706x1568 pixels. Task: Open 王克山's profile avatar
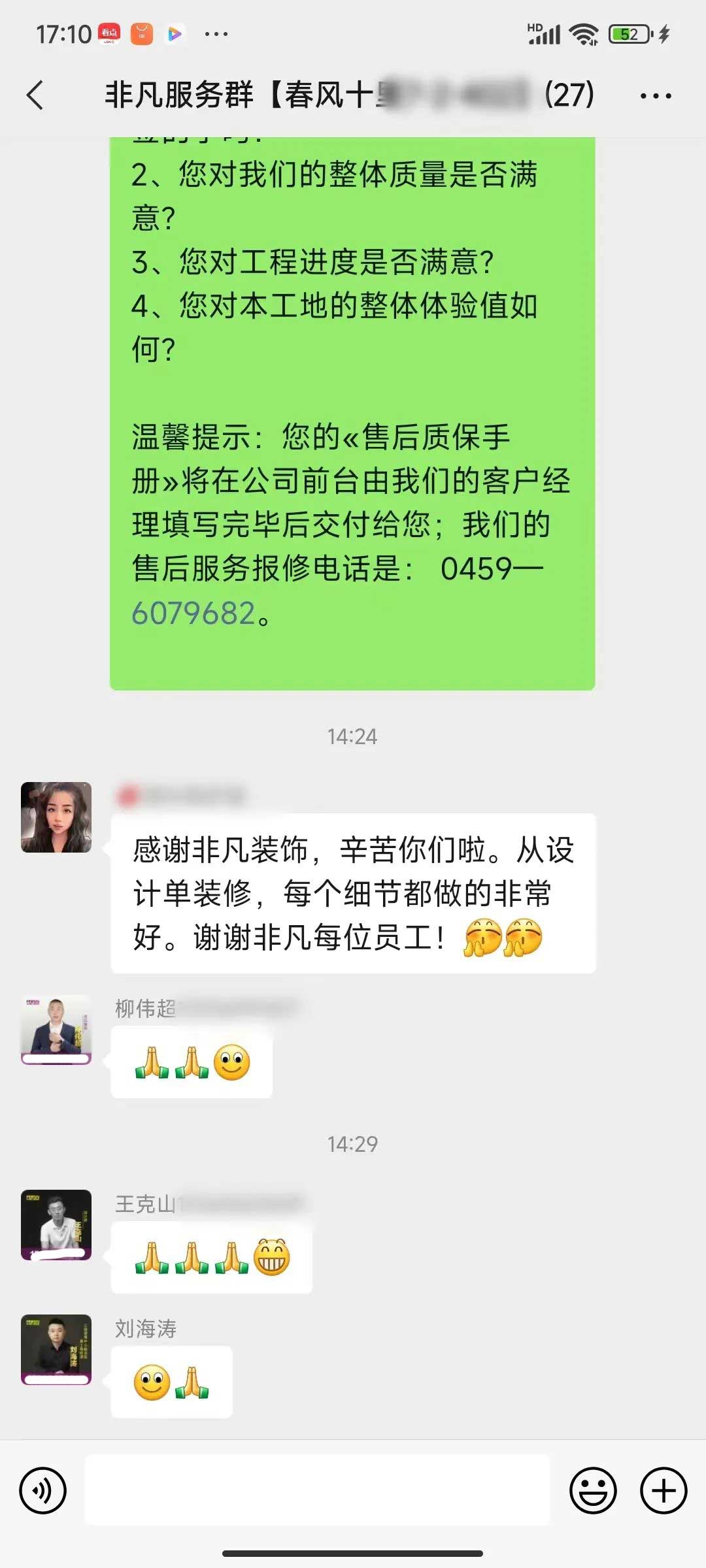pos(56,1225)
